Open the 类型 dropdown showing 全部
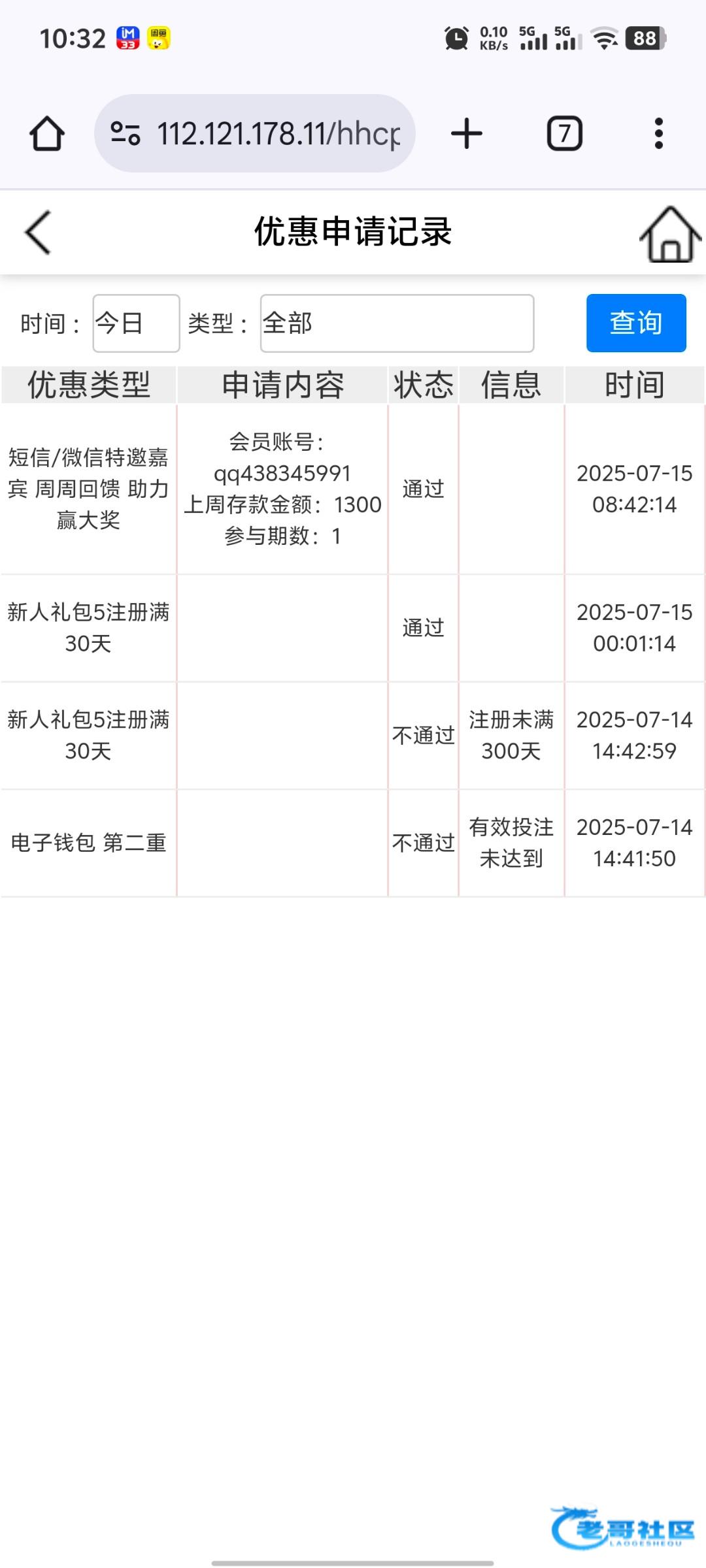The image size is (706, 1568). (x=397, y=323)
